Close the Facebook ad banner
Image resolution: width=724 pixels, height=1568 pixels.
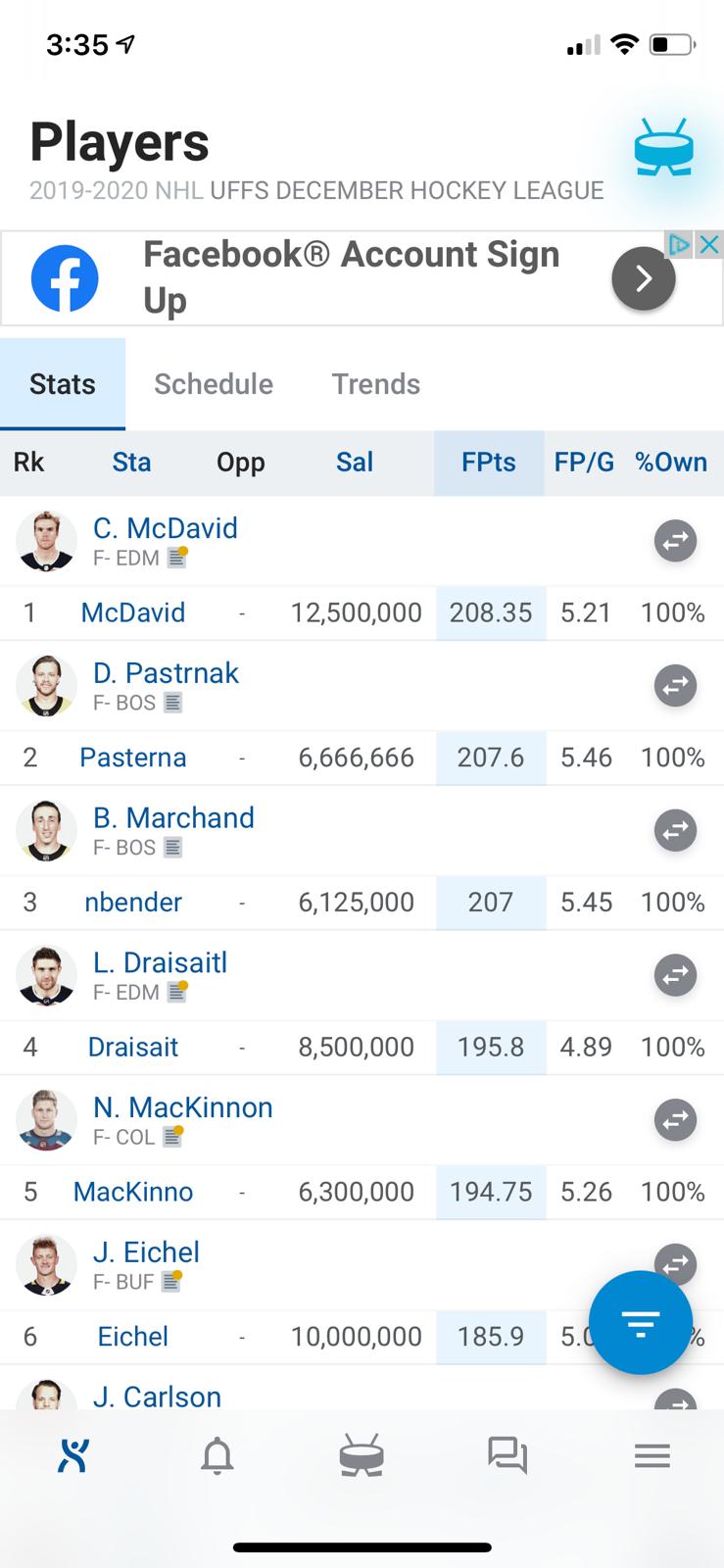(708, 244)
